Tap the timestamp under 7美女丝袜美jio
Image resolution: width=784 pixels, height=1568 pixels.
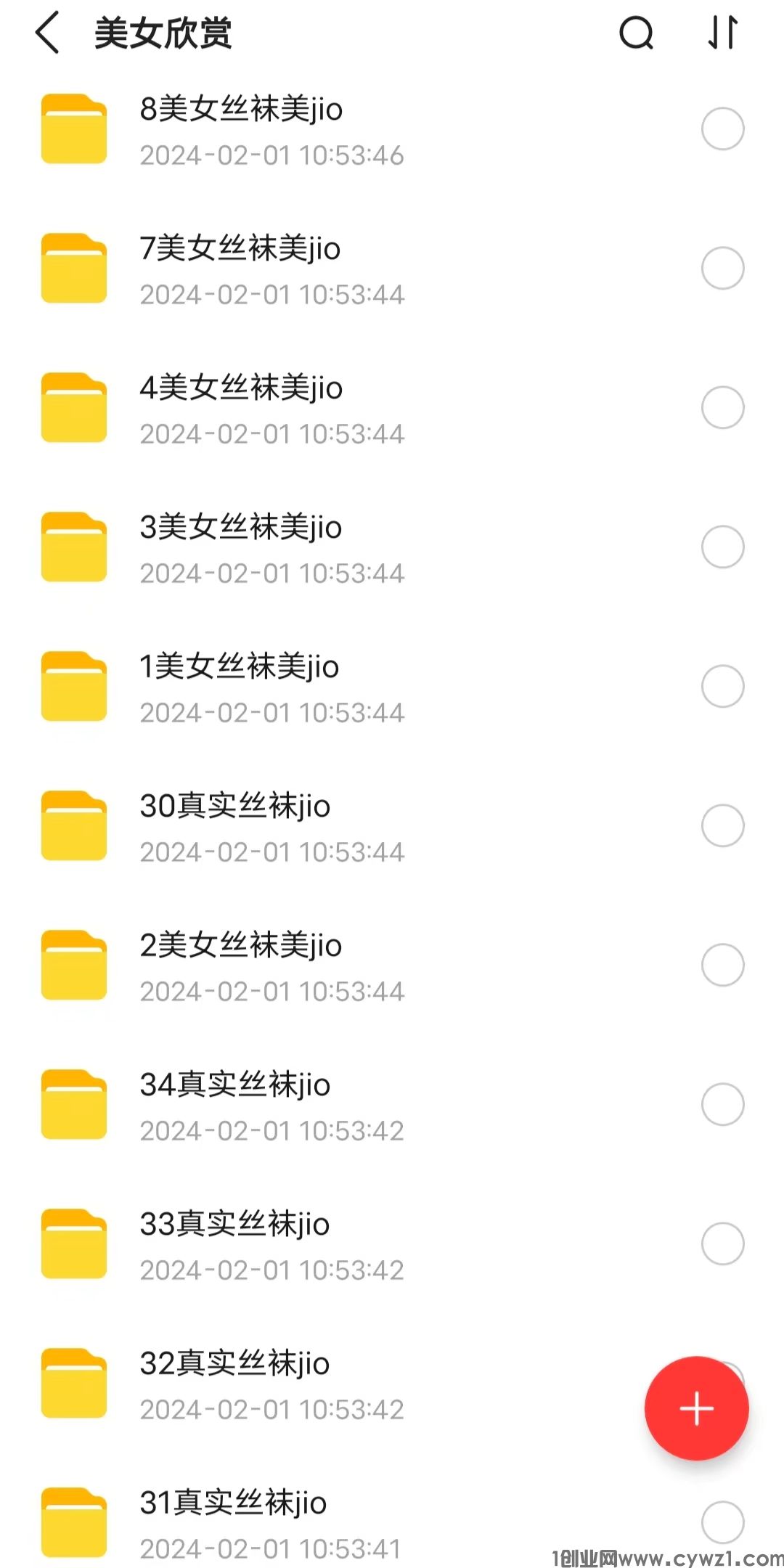pyautogui.click(x=272, y=295)
